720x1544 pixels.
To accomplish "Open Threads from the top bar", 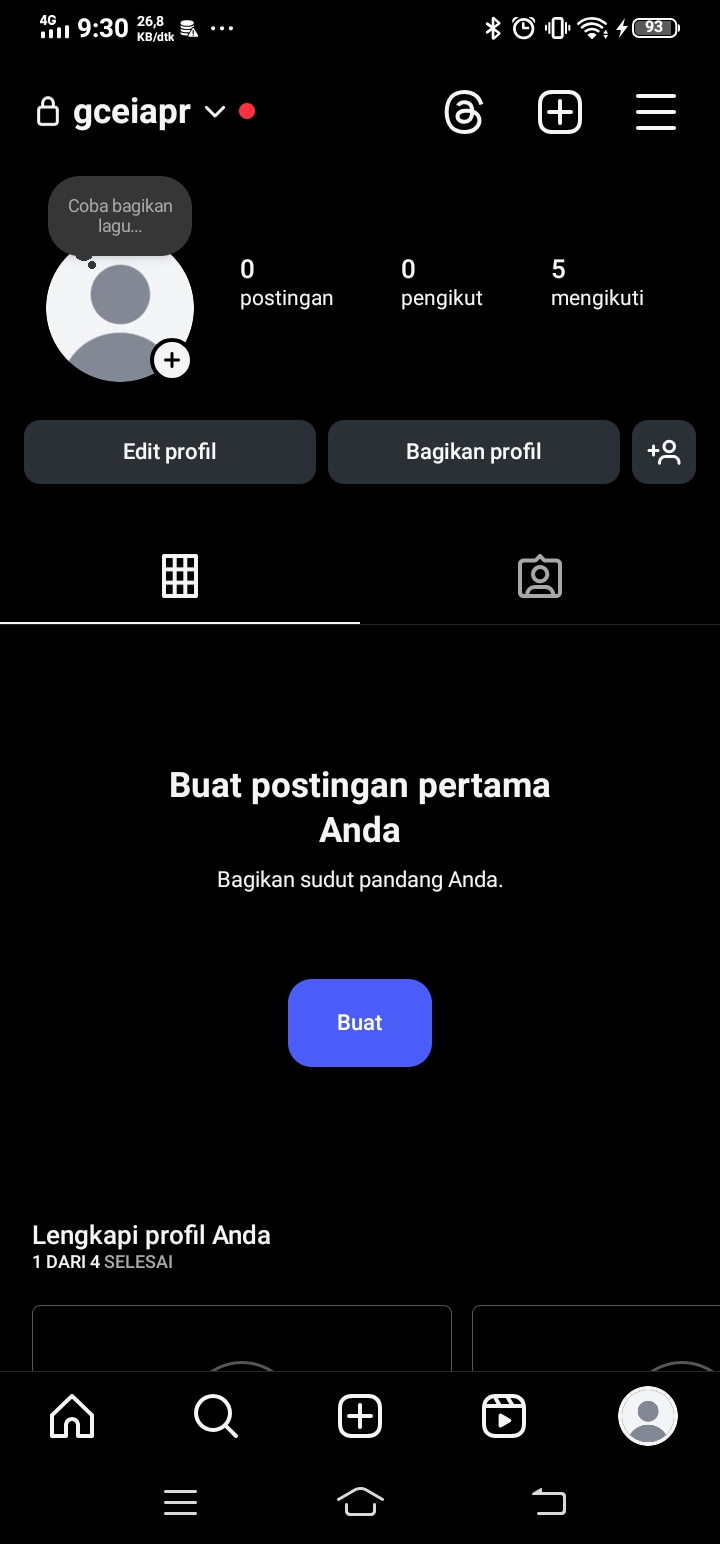I will click(464, 112).
